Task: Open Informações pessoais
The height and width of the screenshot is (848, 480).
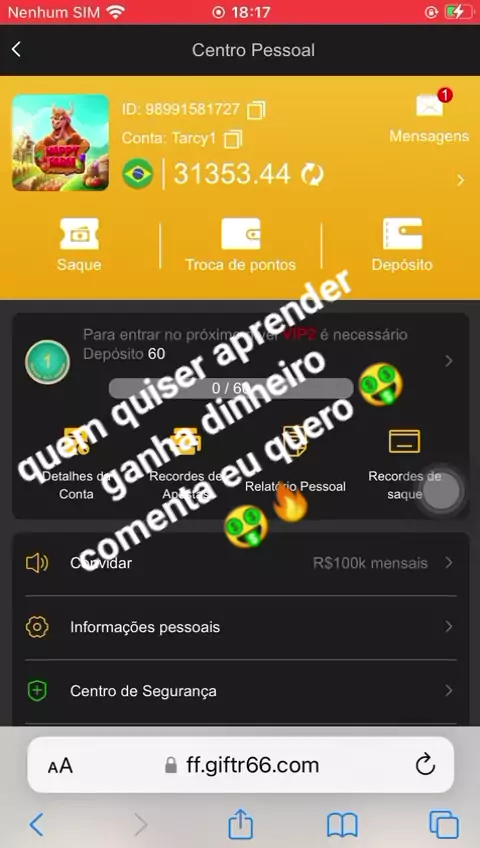Action: (x=241, y=627)
